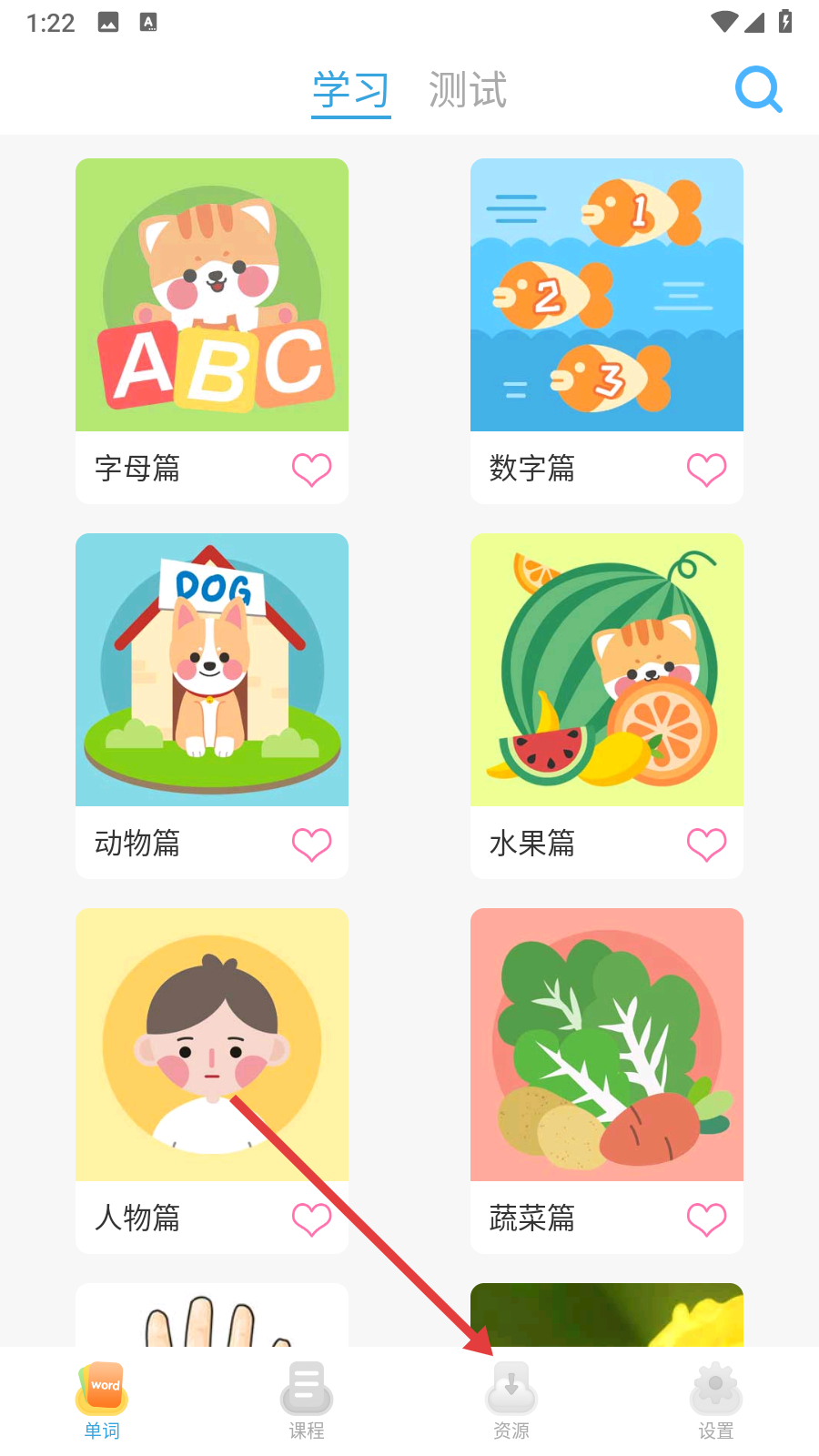Open the search icon
Viewport: 819px width, 1456px height.
click(758, 89)
